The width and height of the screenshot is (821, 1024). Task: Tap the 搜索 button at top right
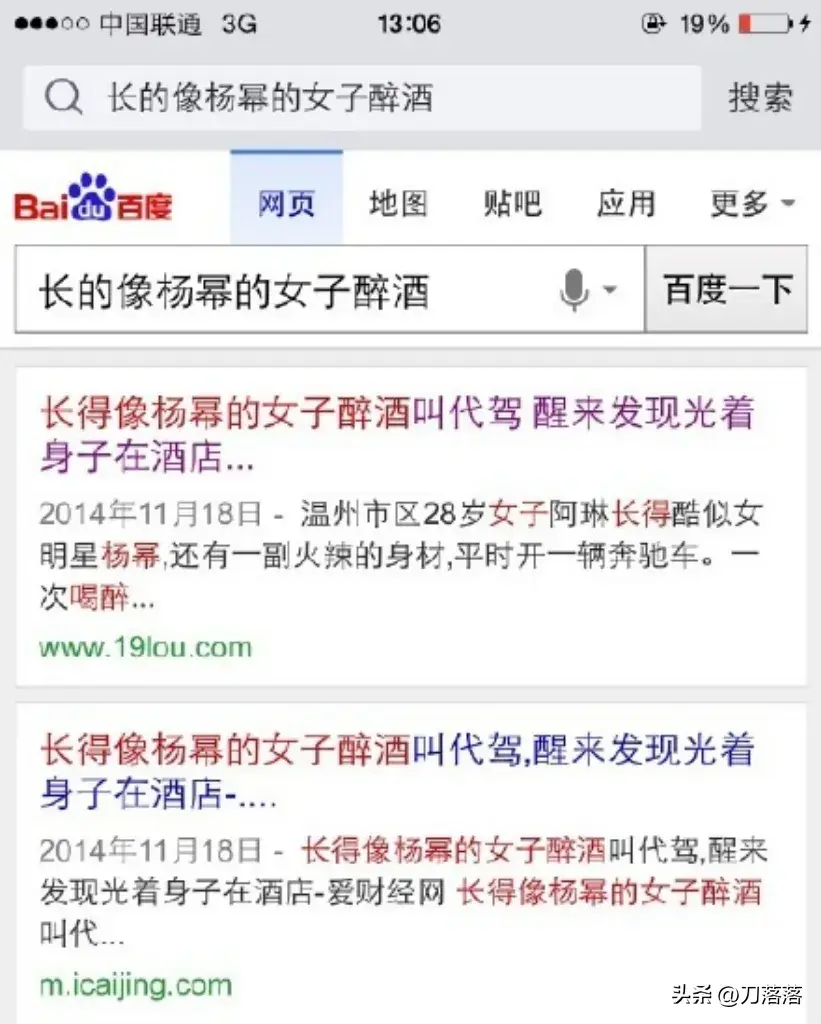click(x=760, y=98)
